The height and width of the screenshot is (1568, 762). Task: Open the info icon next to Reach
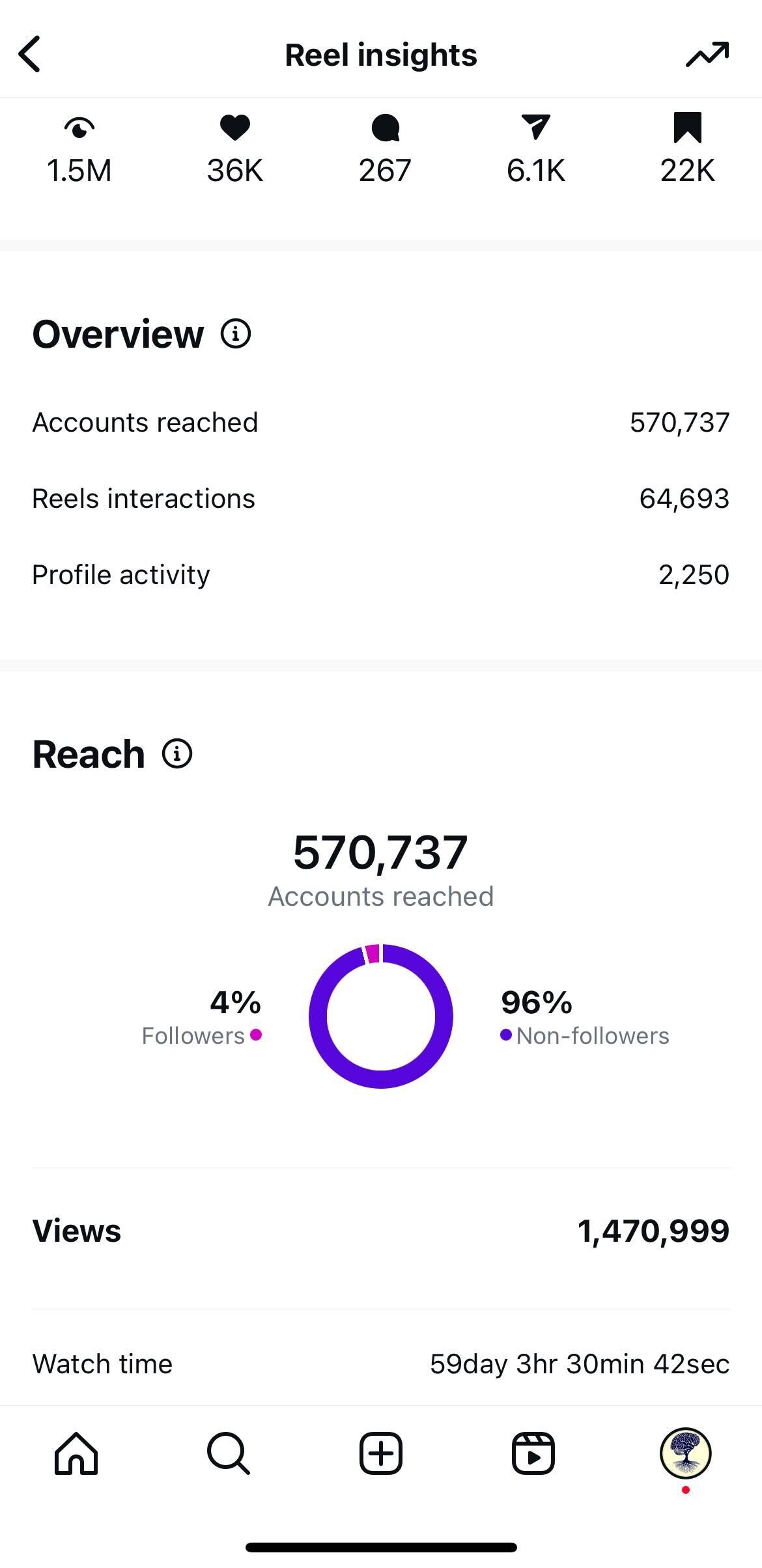point(177,754)
